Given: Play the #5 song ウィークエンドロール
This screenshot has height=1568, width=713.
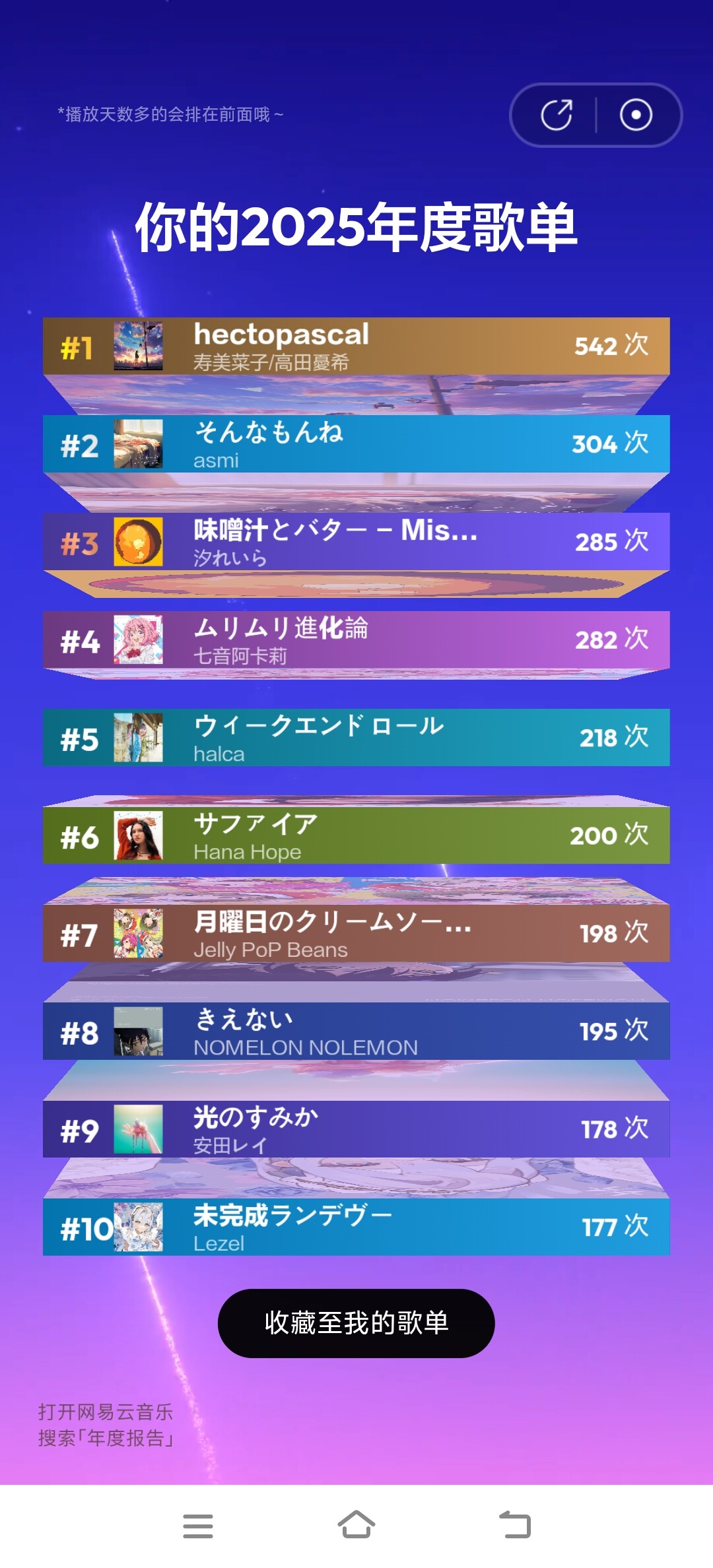Looking at the screenshot, I should pyautogui.click(x=356, y=737).
